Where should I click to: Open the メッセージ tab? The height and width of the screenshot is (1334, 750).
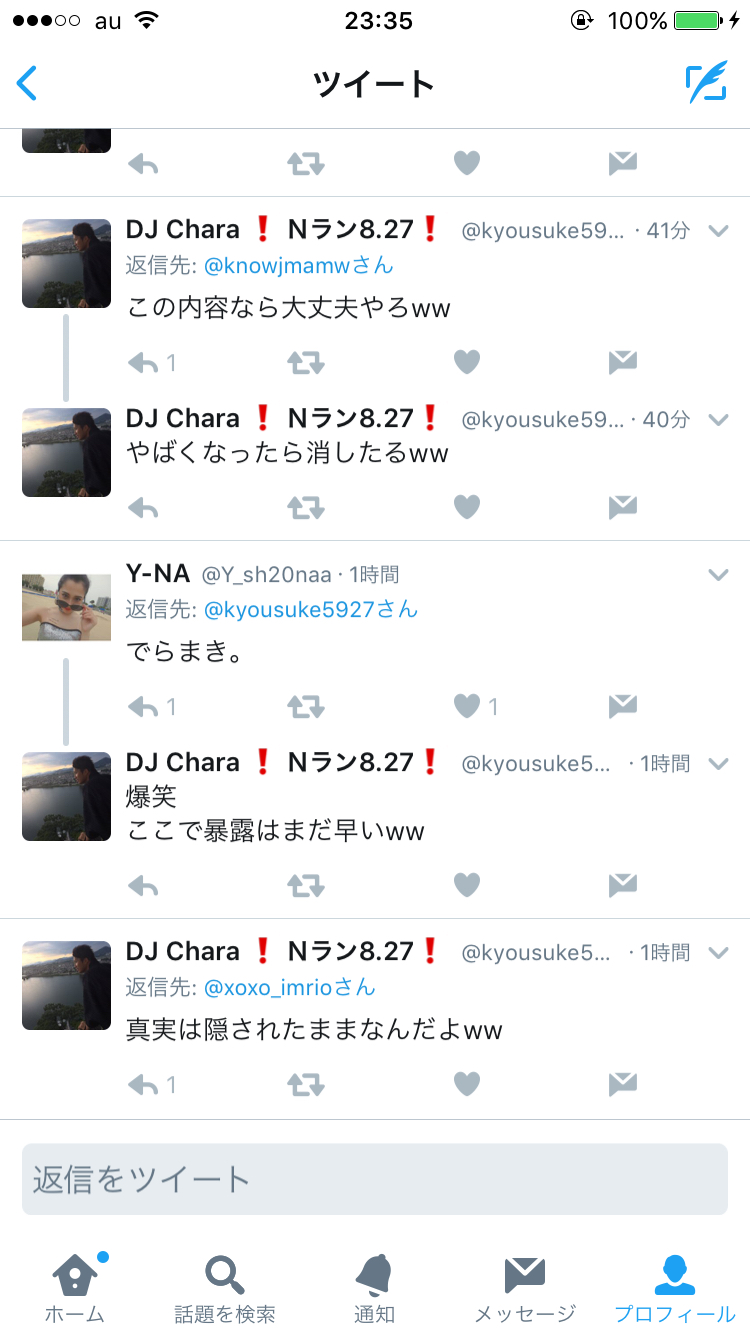coord(525,1289)
